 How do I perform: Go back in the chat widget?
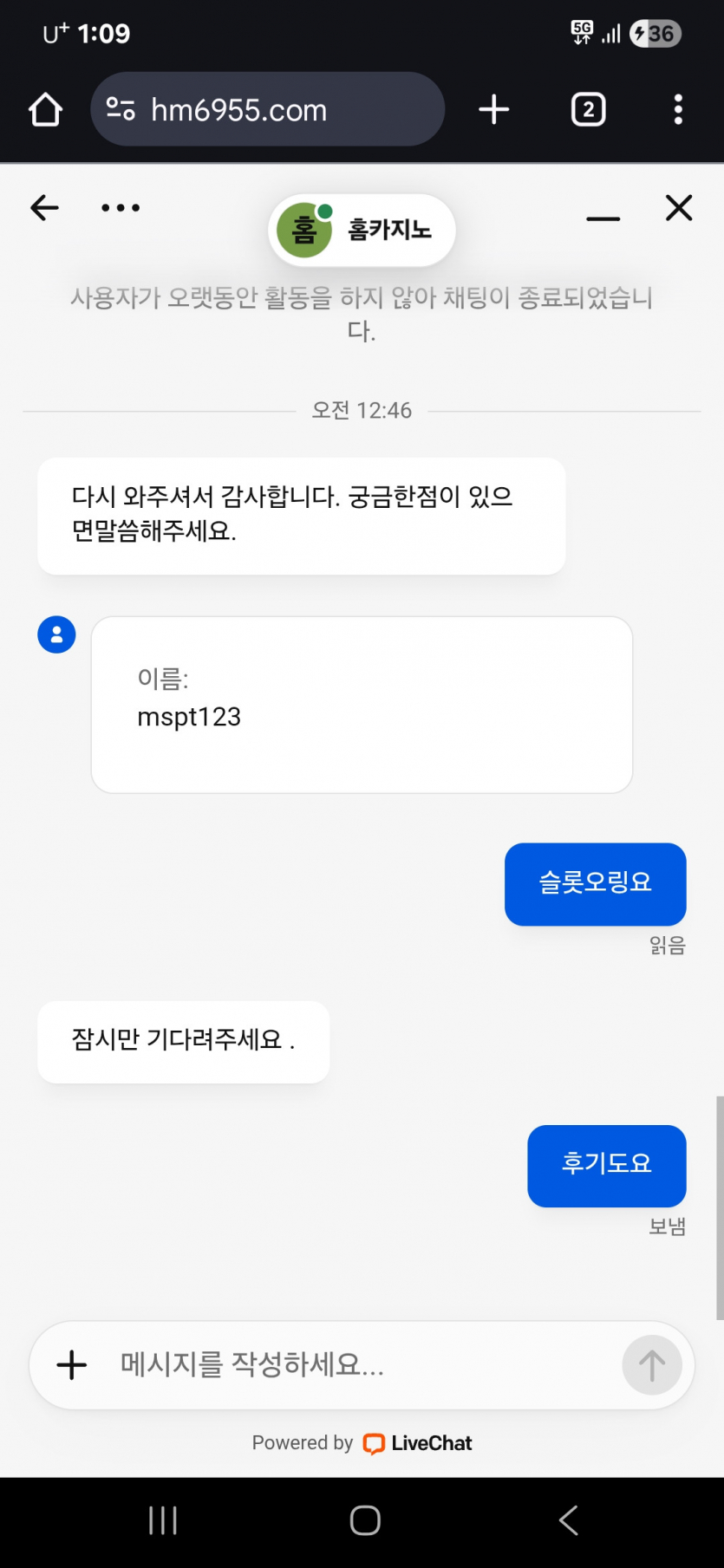(44, 208)
